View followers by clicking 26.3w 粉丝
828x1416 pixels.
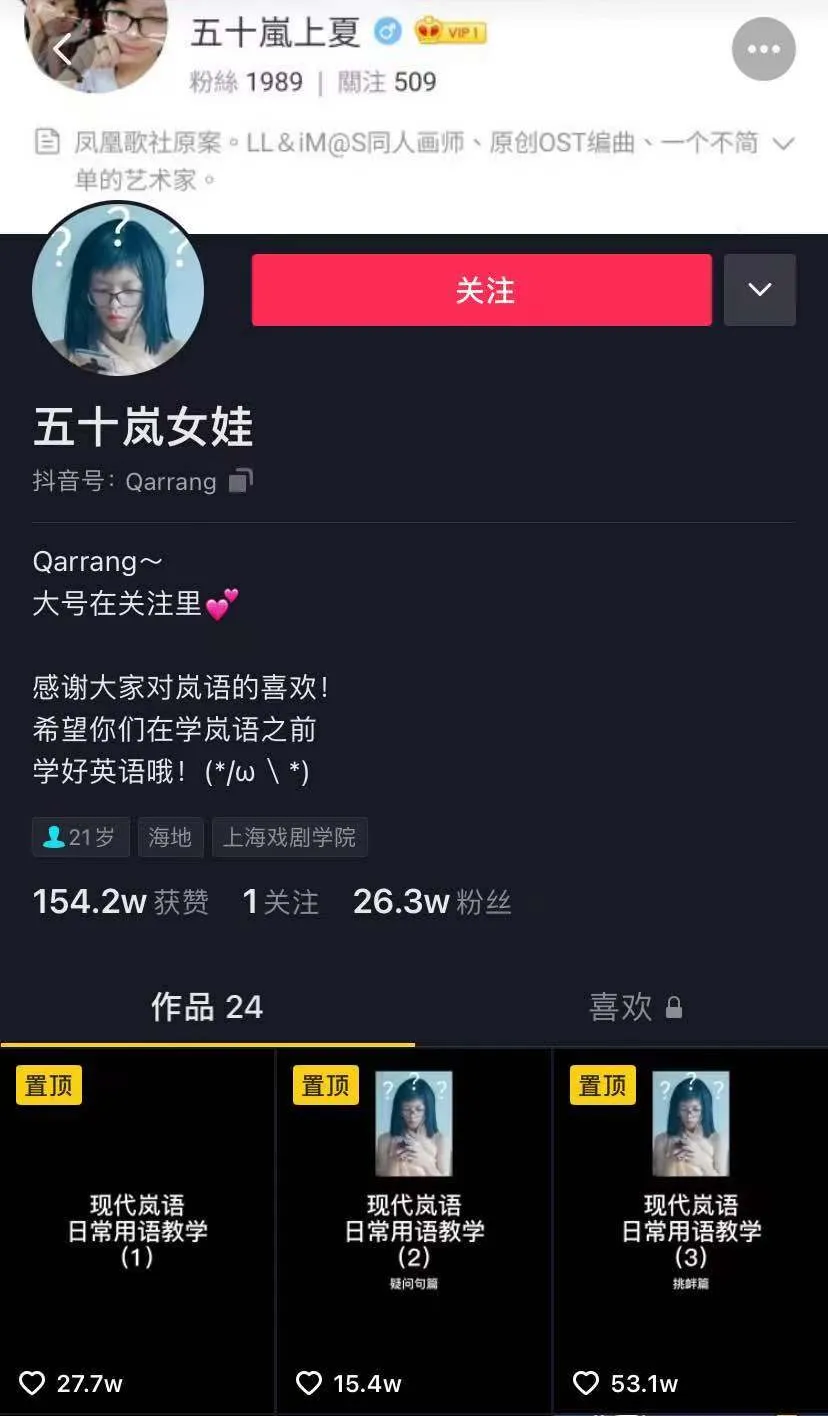coord(432,901)
